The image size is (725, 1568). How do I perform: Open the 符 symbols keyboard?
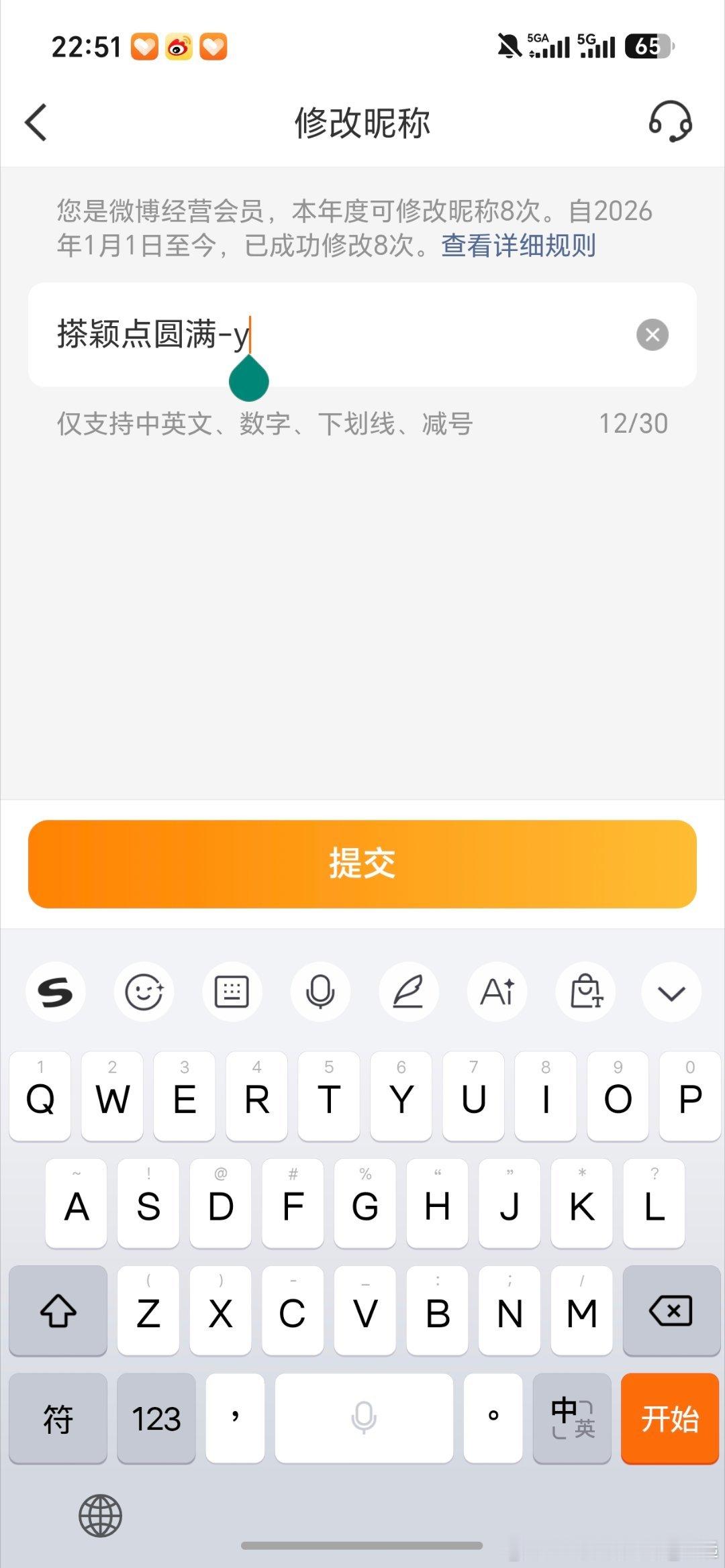(58, 1418)
